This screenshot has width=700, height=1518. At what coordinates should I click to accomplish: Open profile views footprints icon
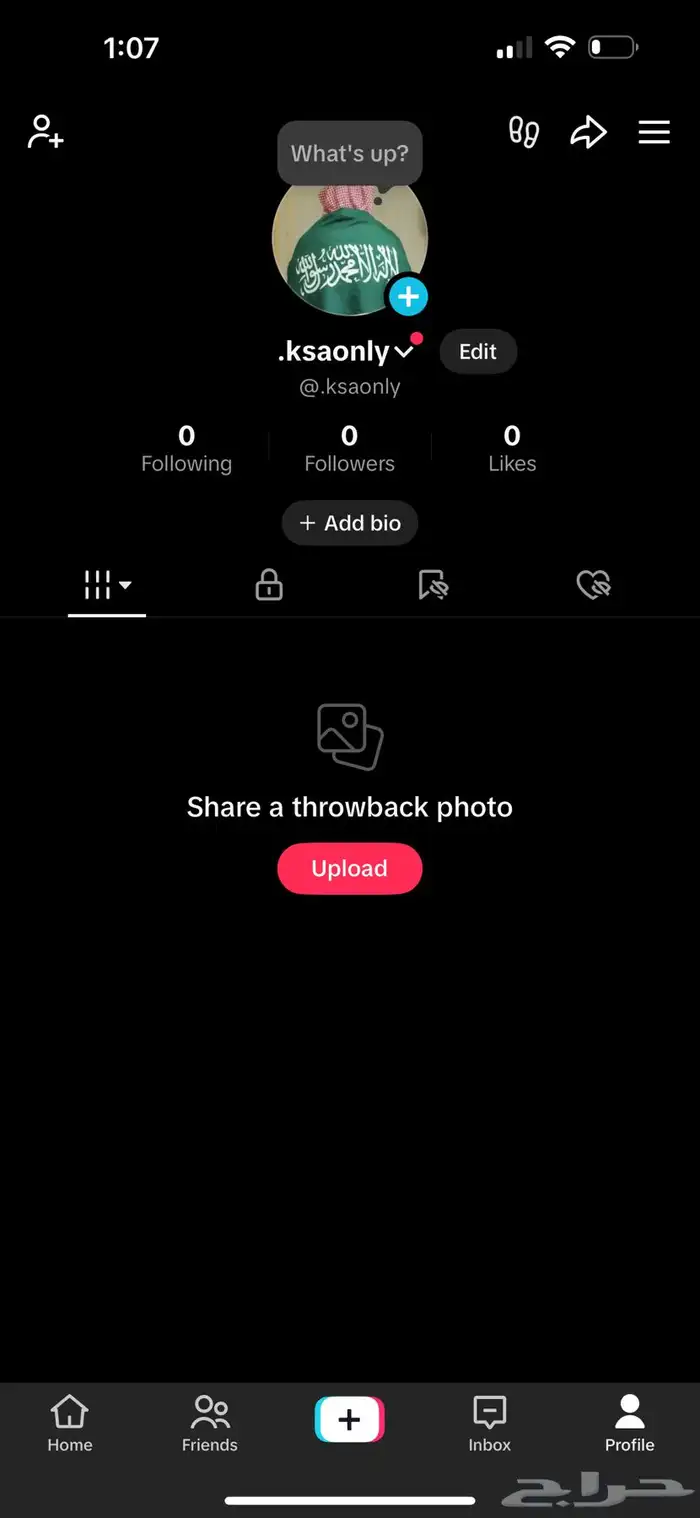(x=524, y=132)
